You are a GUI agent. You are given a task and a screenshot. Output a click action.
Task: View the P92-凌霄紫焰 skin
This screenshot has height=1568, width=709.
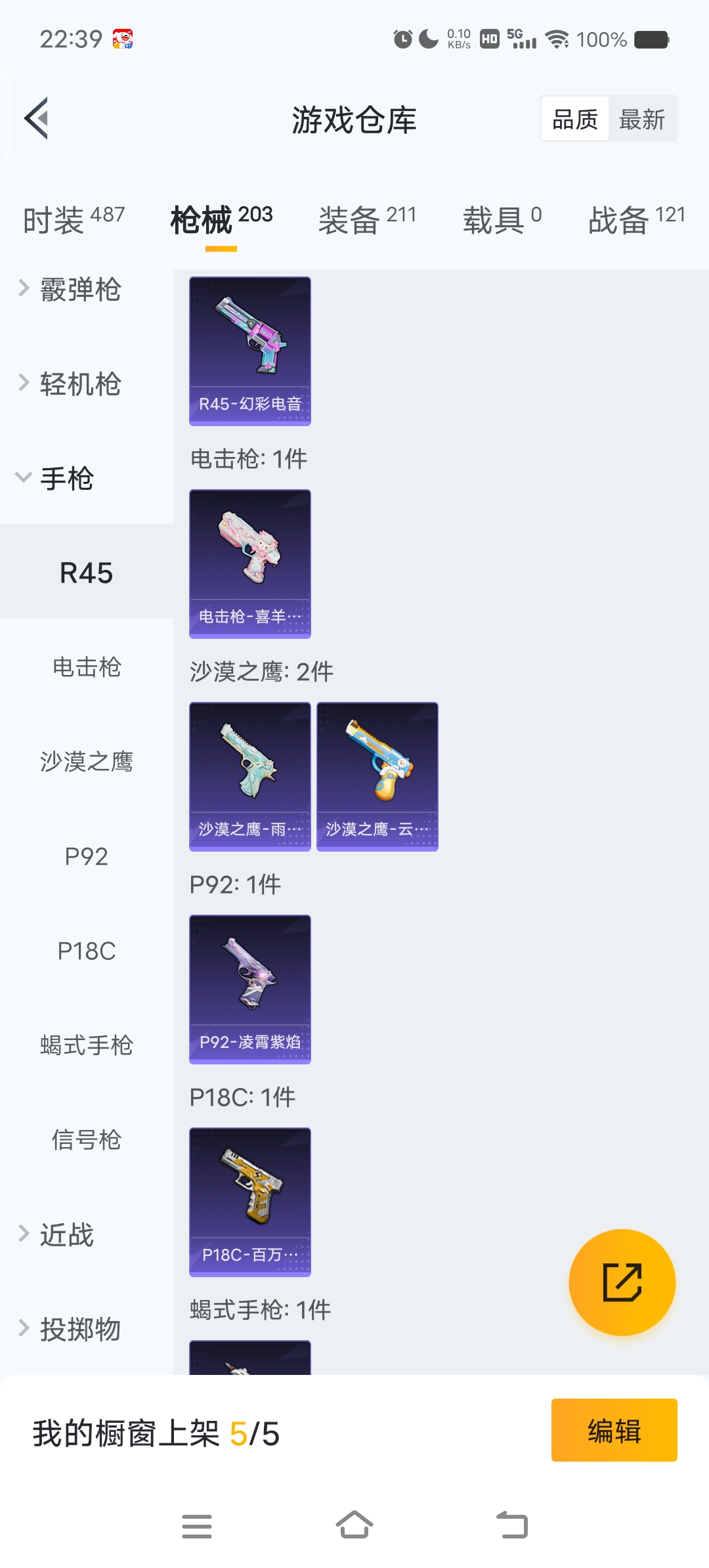pyautogui.click(x=250, y=990)
